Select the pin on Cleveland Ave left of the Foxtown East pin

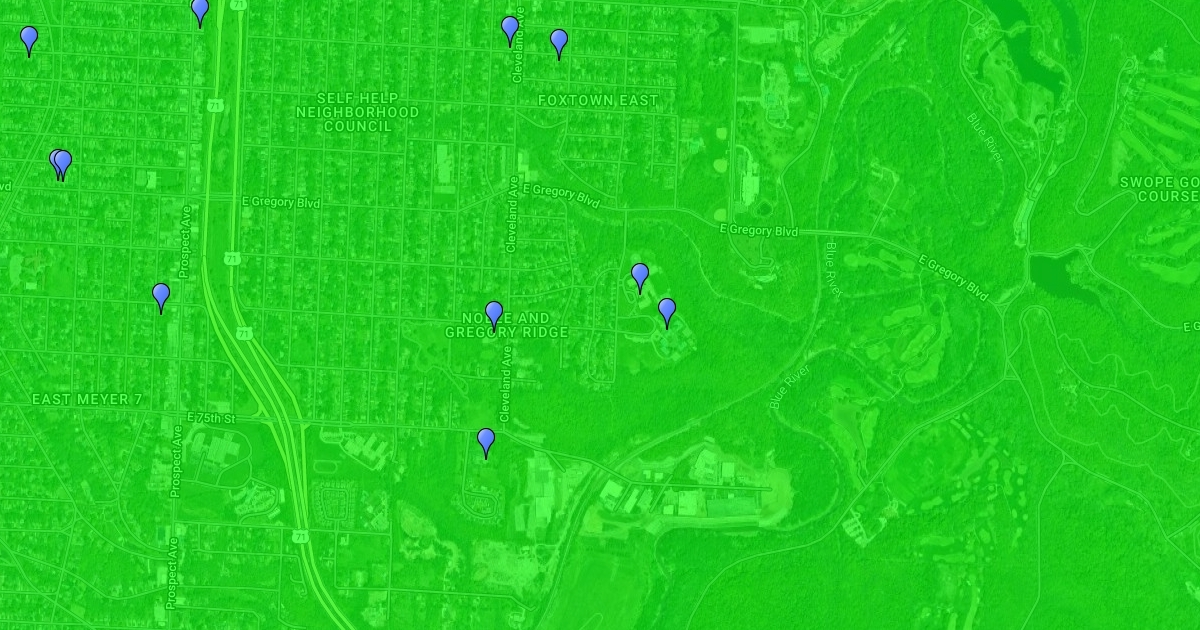point(510,30)
